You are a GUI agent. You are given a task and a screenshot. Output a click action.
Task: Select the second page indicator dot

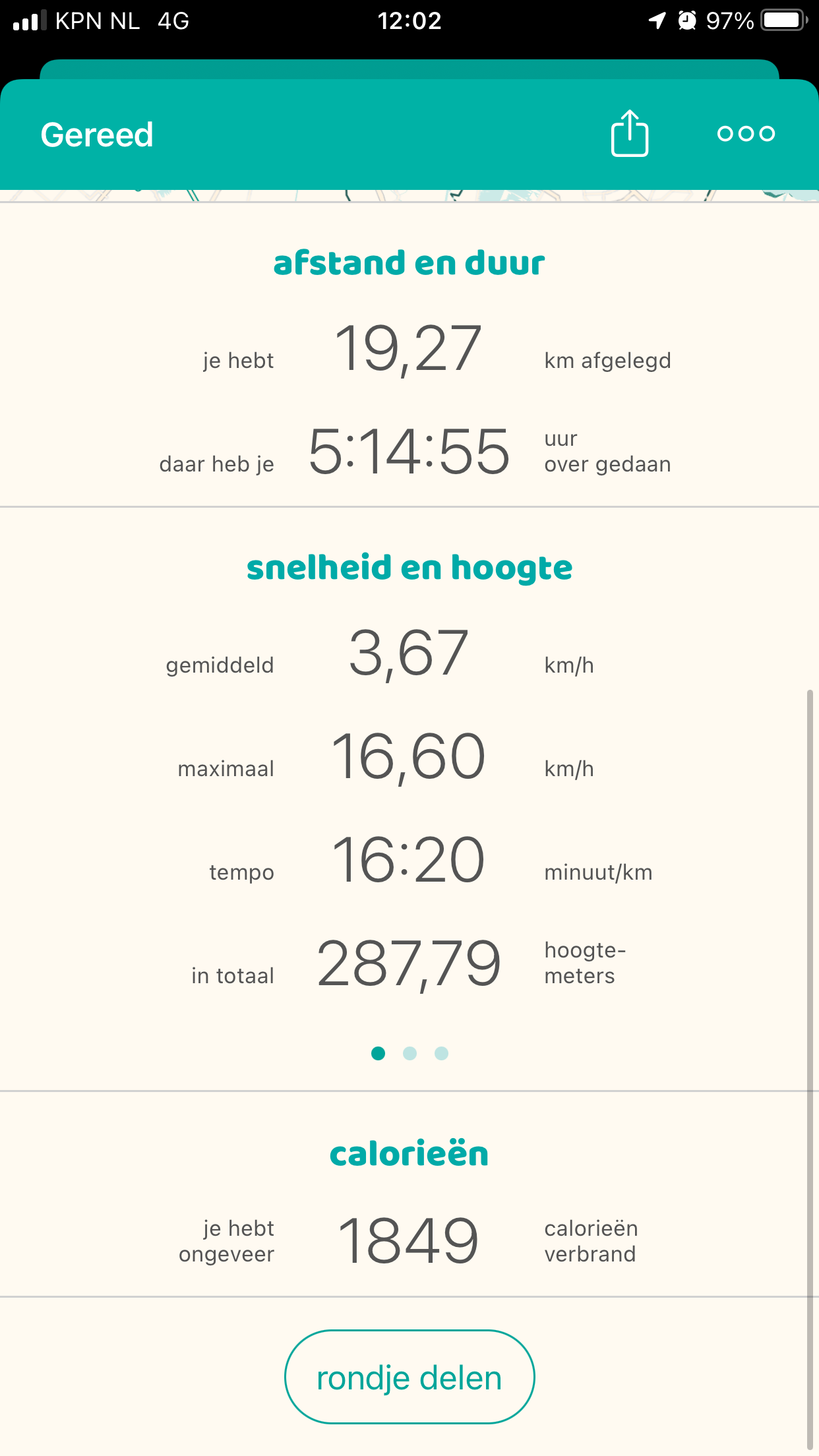(x=409, y=1053)
